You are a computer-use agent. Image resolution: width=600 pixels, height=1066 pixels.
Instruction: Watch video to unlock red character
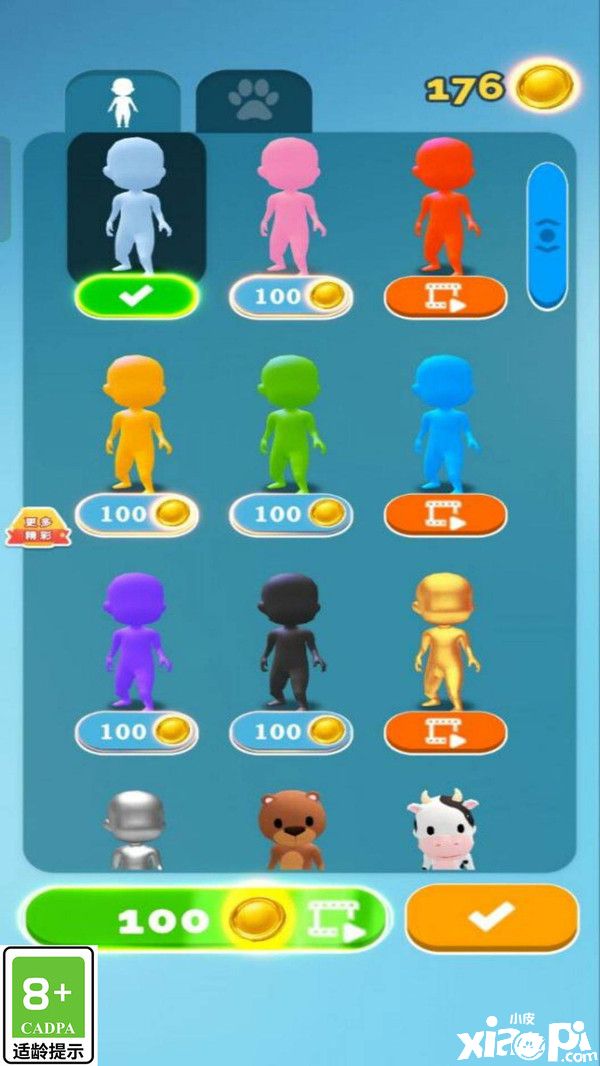[445, 297]
